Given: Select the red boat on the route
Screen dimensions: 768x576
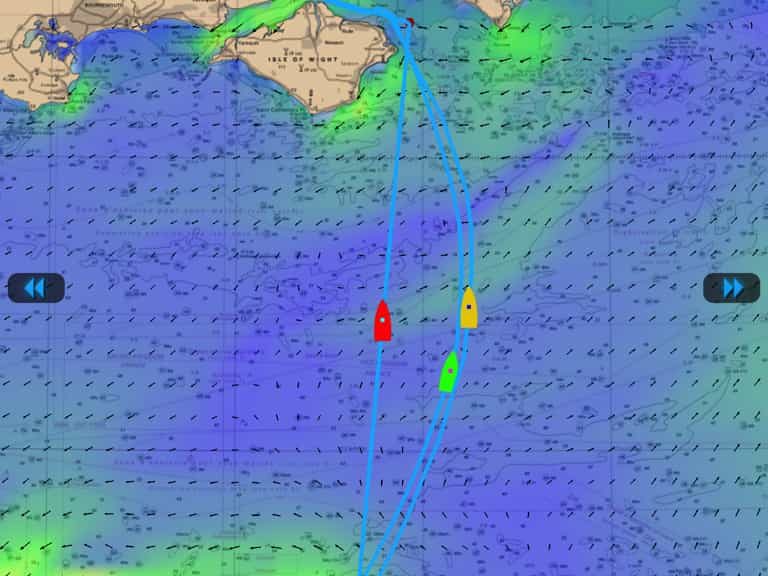Looking at the screenshot, I should pos(382,321).
